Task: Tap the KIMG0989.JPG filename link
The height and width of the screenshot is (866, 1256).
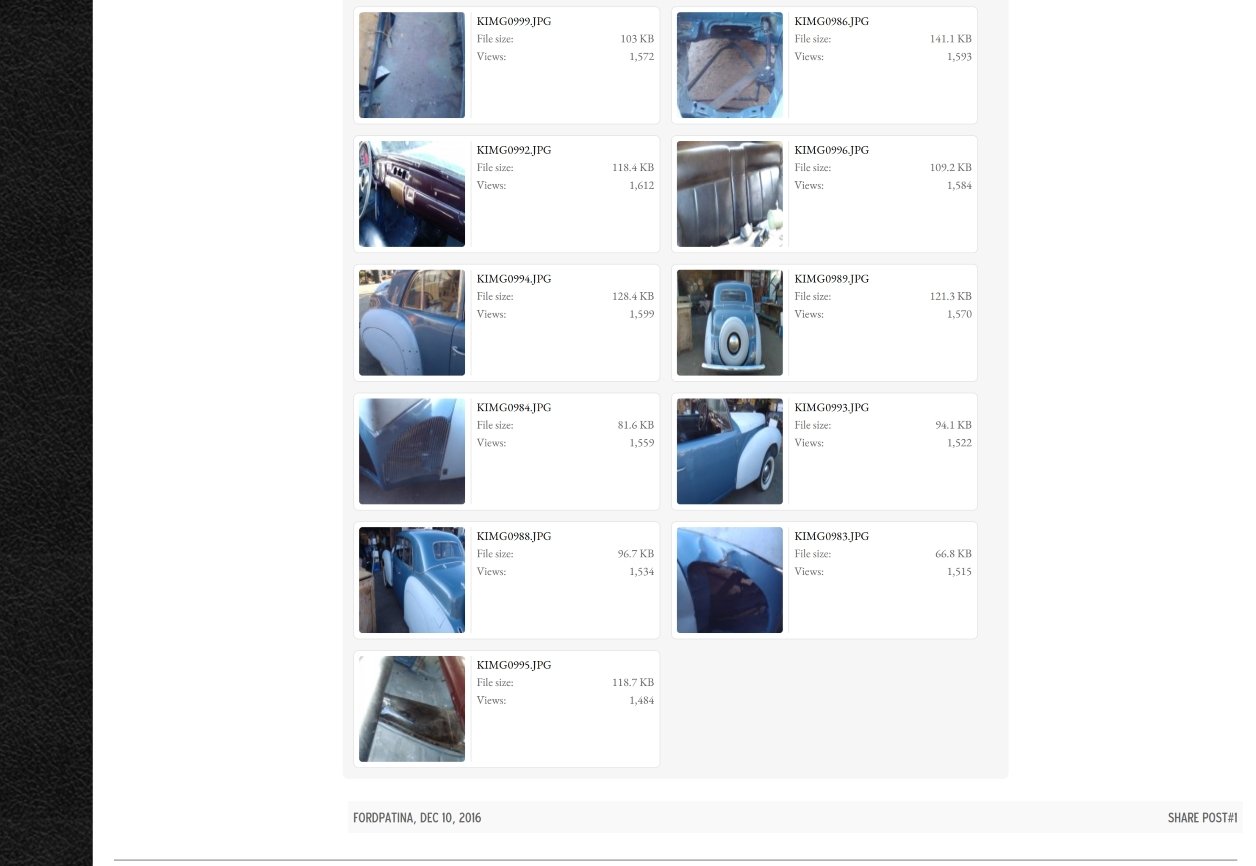Action: click(831, 279)
